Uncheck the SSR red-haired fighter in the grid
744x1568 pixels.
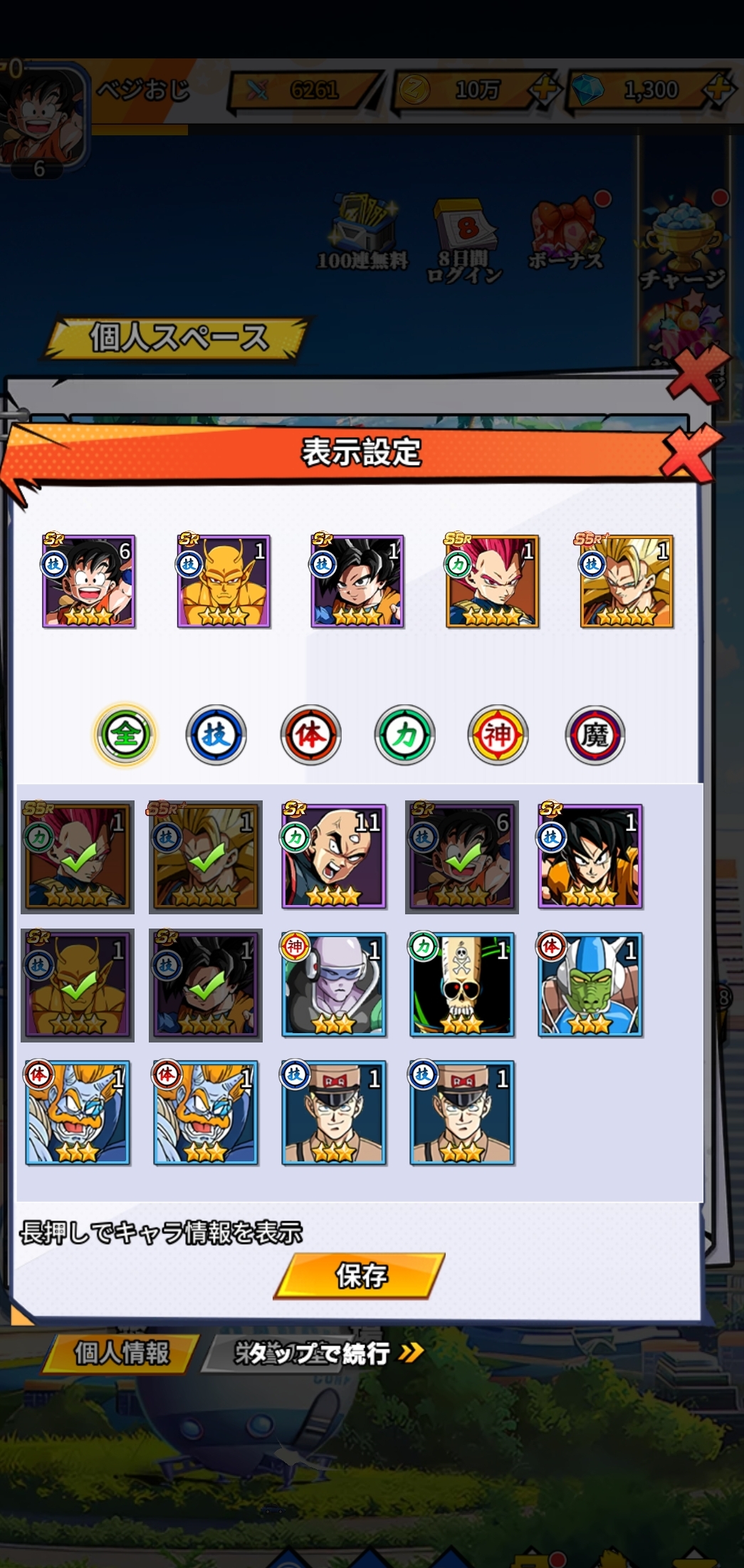[x=78, y=856]
